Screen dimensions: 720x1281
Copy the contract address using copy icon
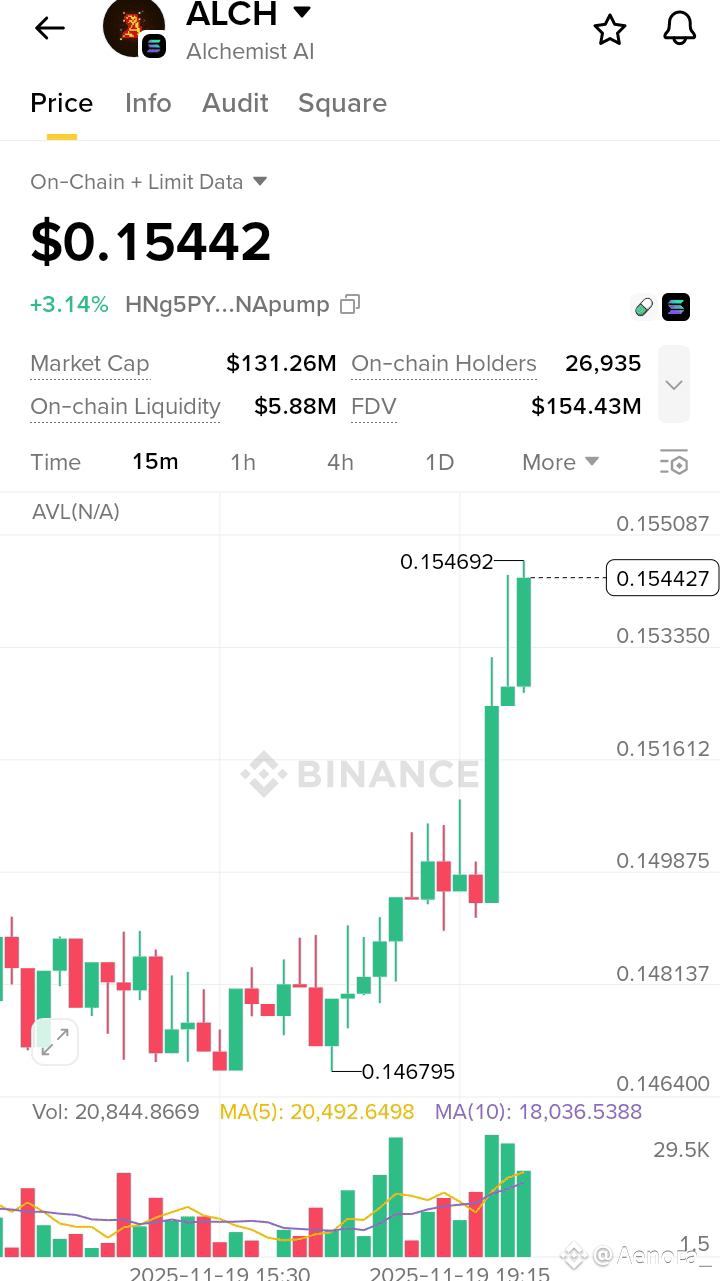(x=349, y=304)
